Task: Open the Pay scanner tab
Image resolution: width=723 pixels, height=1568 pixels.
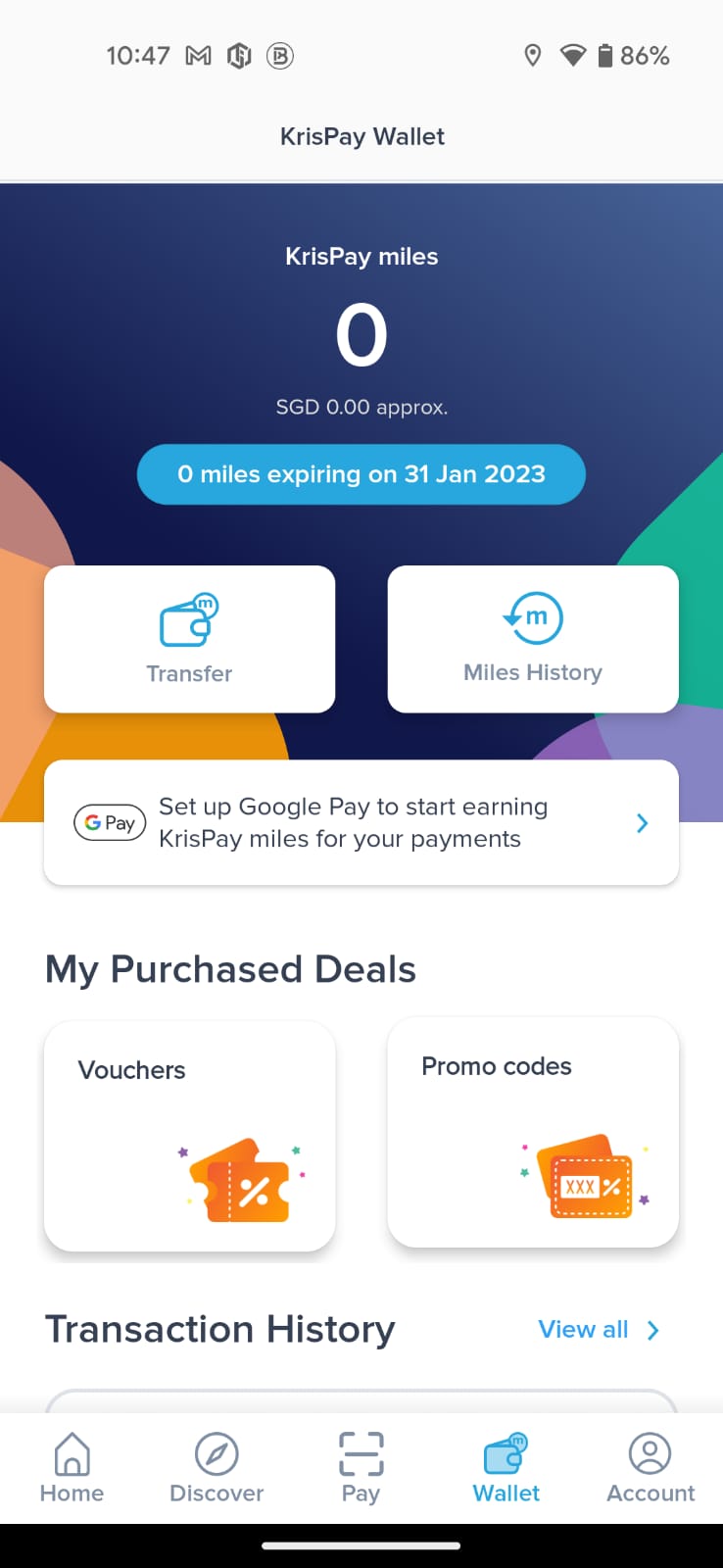Action: tap(361, 1467)
